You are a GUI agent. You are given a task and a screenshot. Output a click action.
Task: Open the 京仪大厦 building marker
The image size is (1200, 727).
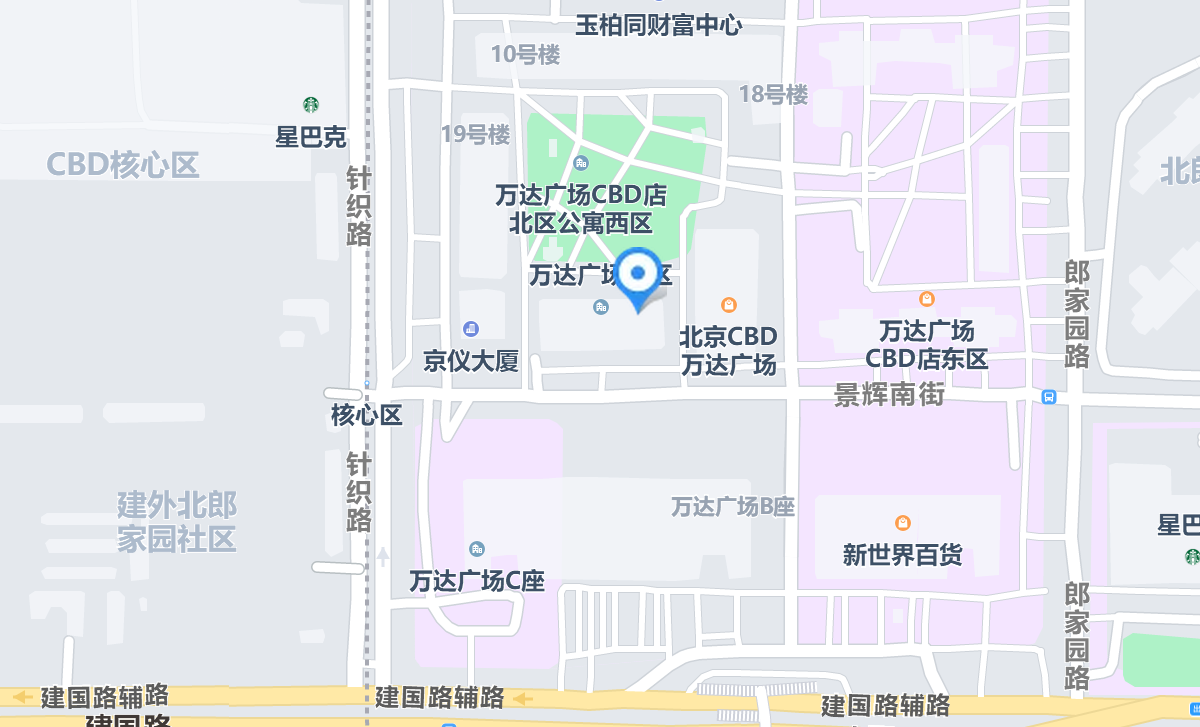point(471,328)
